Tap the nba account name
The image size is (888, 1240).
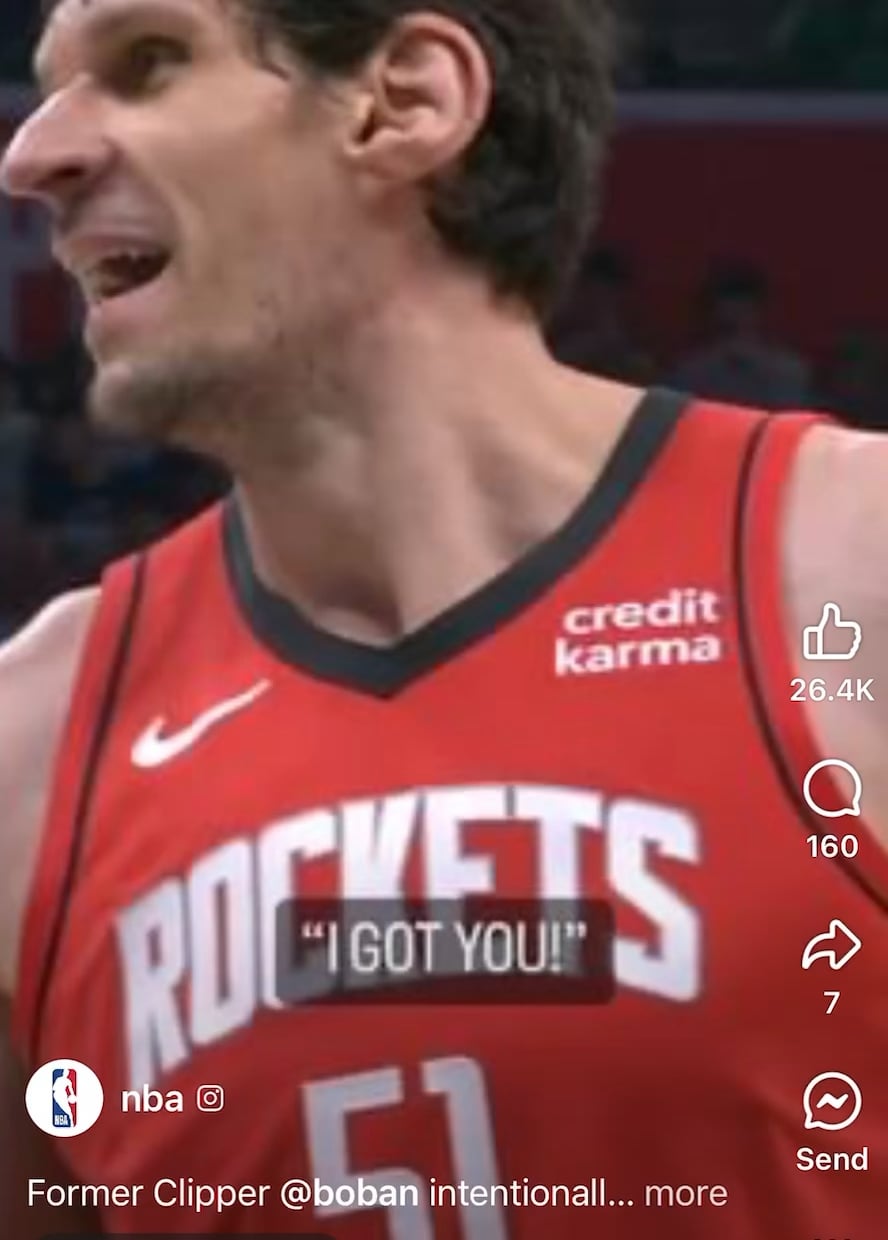[152, 1099]
